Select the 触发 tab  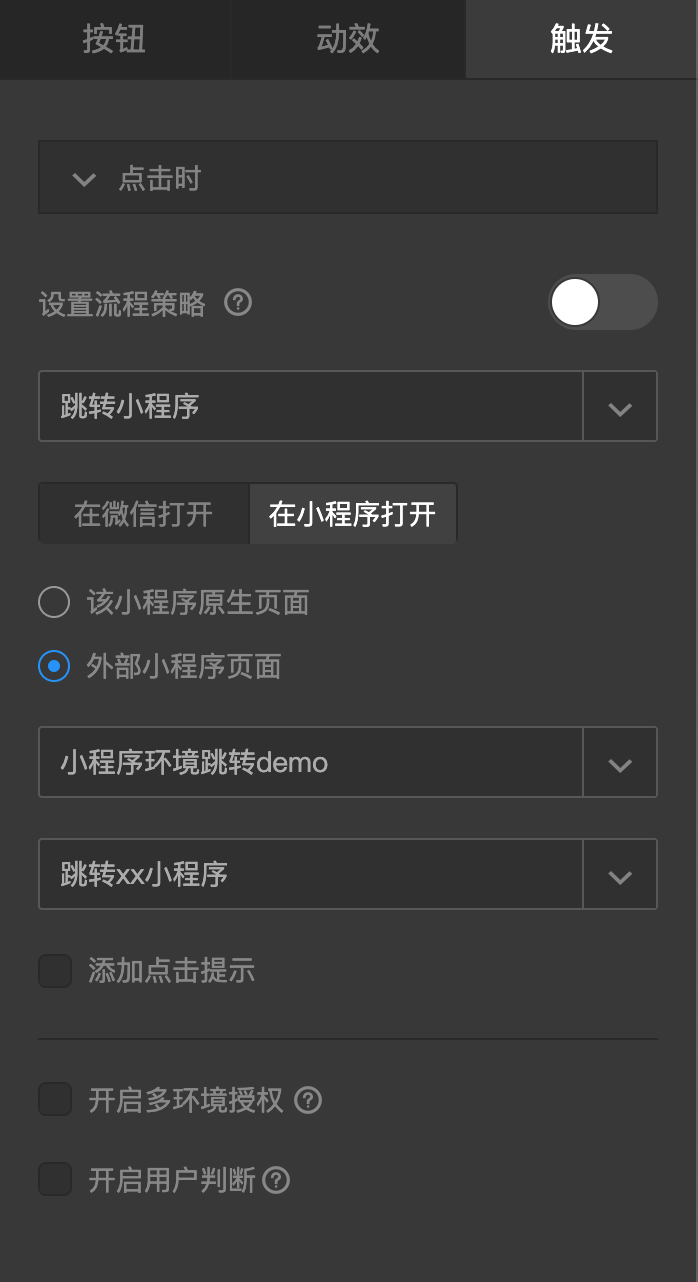click(x=581, y=39)
